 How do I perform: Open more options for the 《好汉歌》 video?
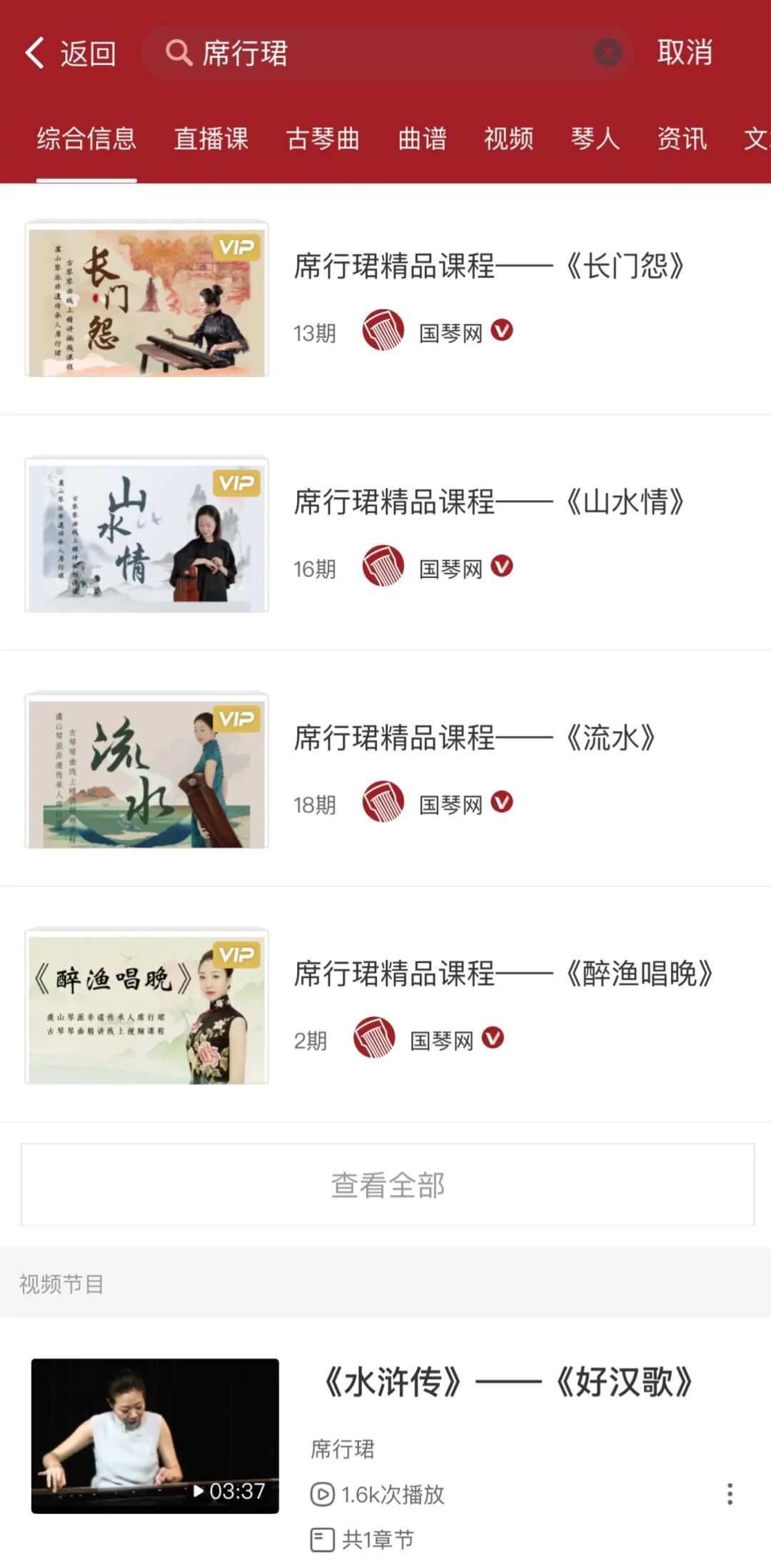[x=729, y=1494]
